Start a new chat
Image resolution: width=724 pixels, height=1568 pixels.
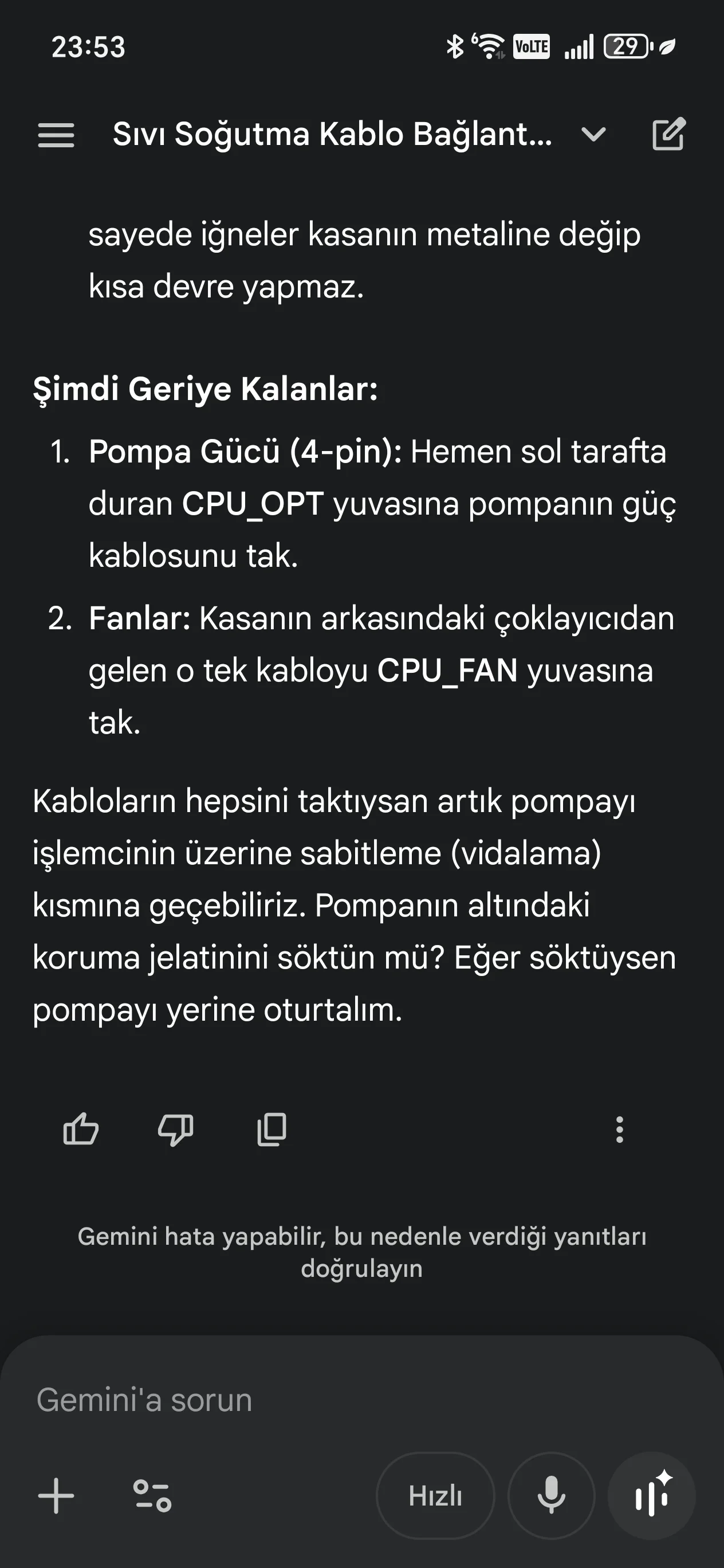[668, 134]
